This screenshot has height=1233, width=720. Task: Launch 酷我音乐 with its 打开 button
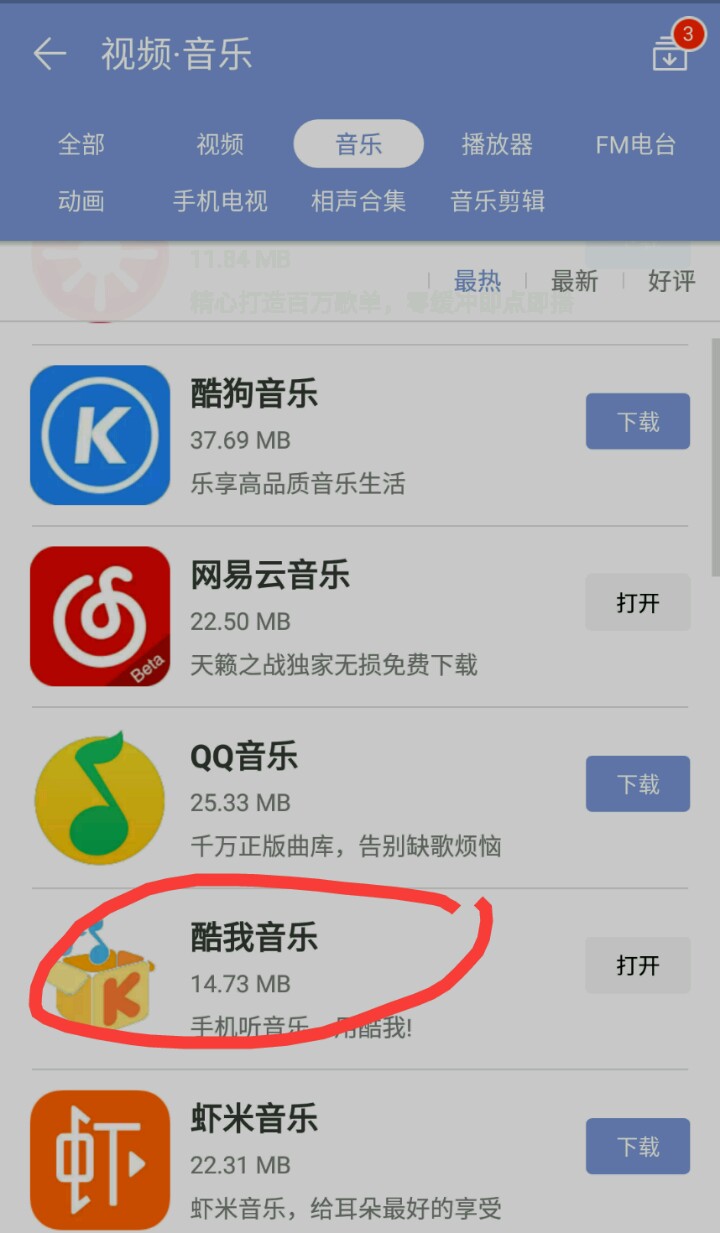pos(637,965)
